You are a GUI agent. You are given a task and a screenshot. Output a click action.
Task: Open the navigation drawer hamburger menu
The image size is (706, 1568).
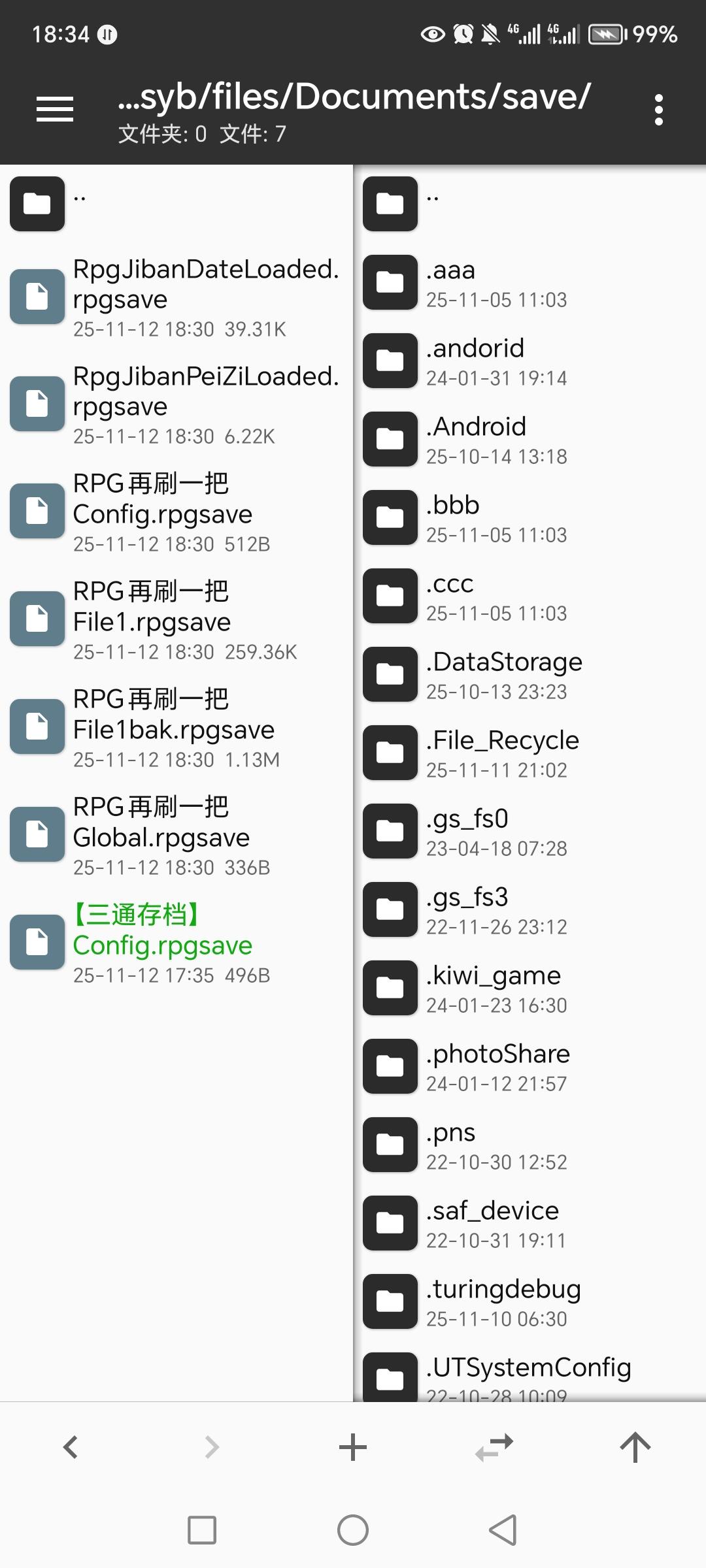pos(55,109)
